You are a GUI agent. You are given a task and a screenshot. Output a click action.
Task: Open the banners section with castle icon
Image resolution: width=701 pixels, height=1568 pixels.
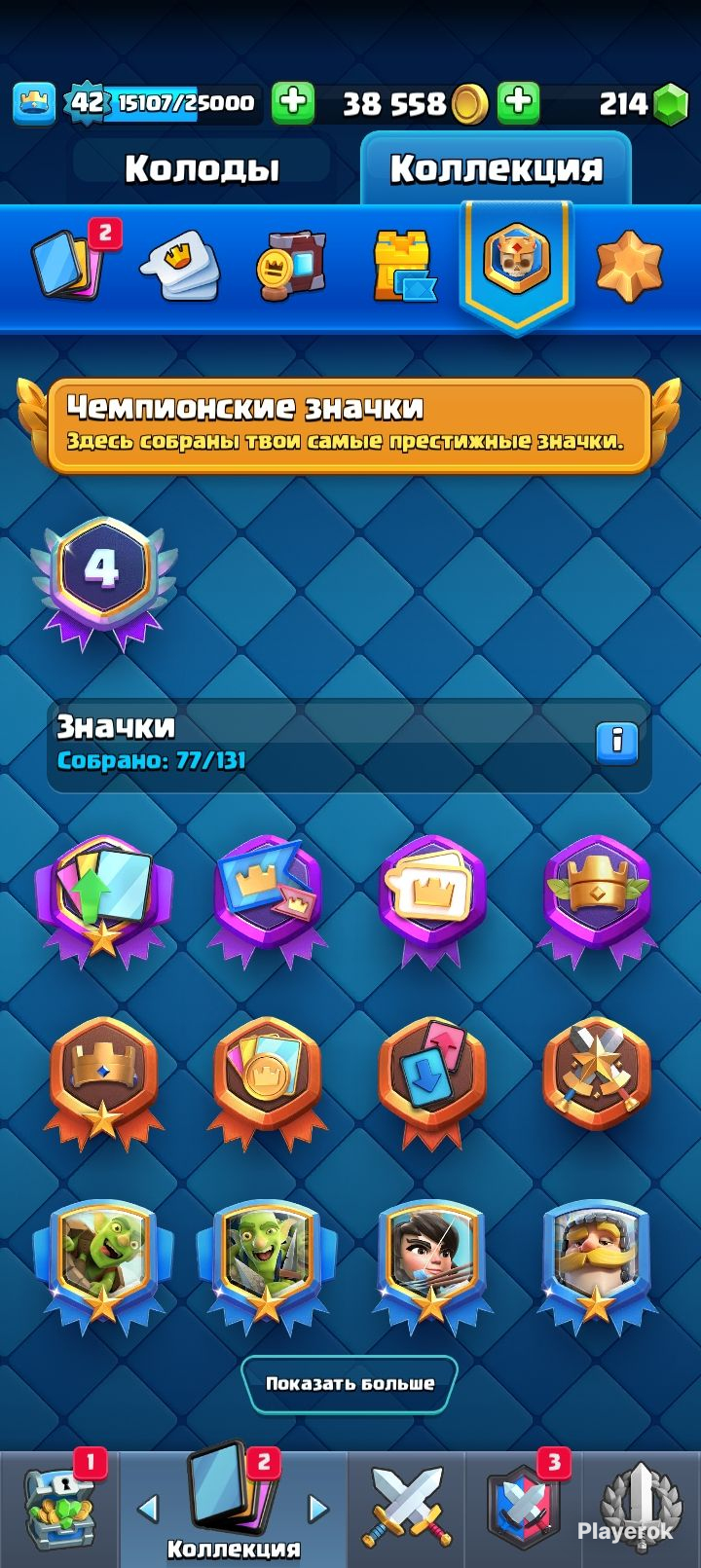tap(403, 264)
